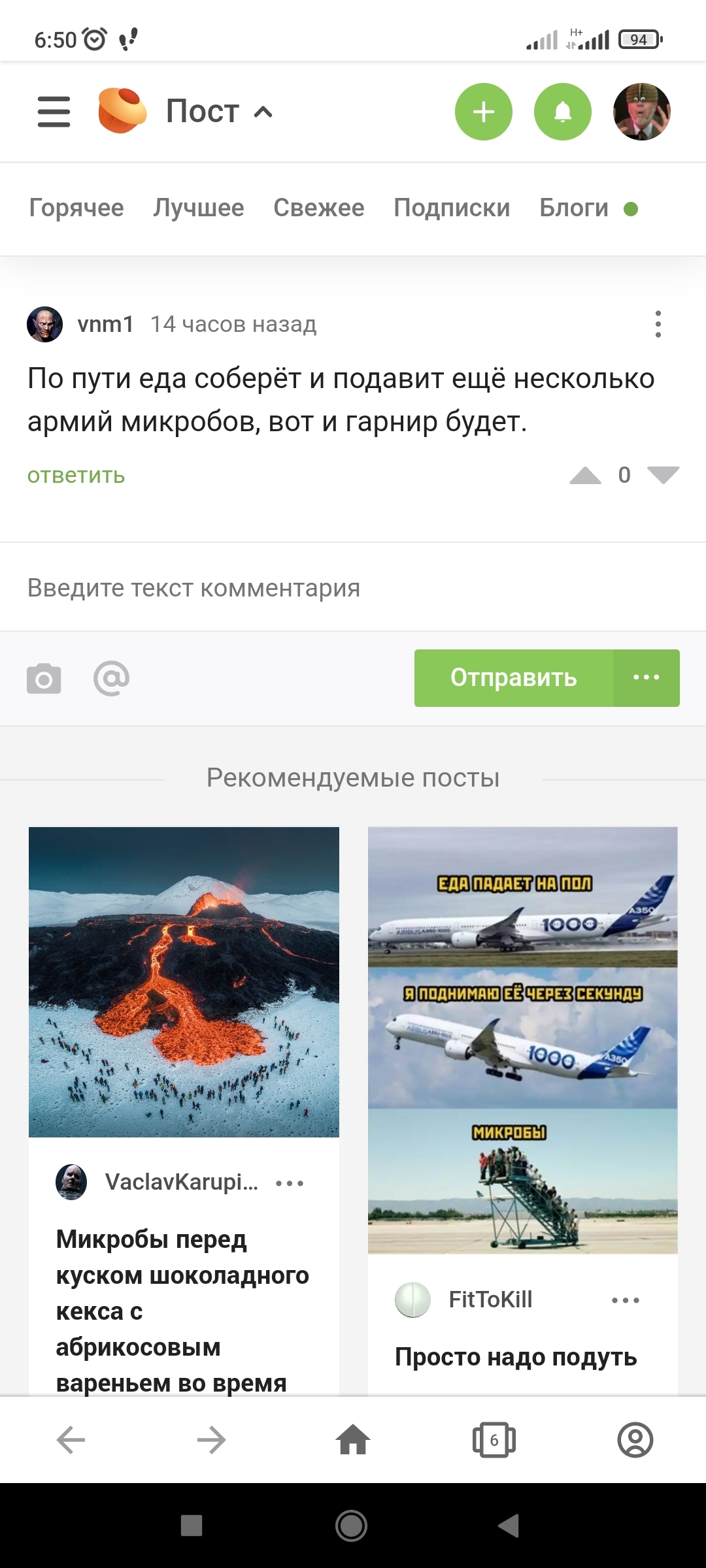The image size is (706, 1568).
Task: Attach a photo with the camera icon
Action: coord(44,679)
